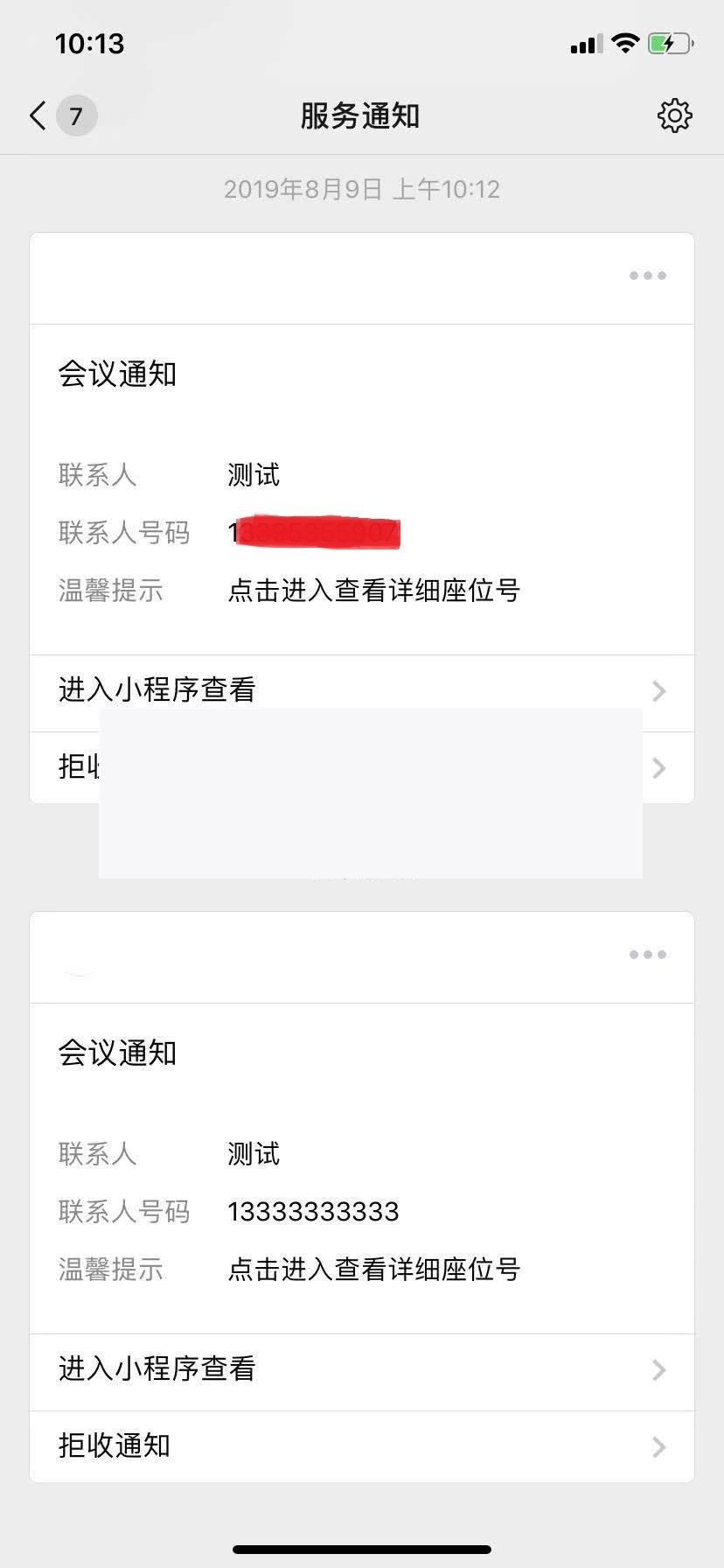Expand the chevron beside 拒收通知
The height and width of the screenshot is (1568, 724).
659,1445
